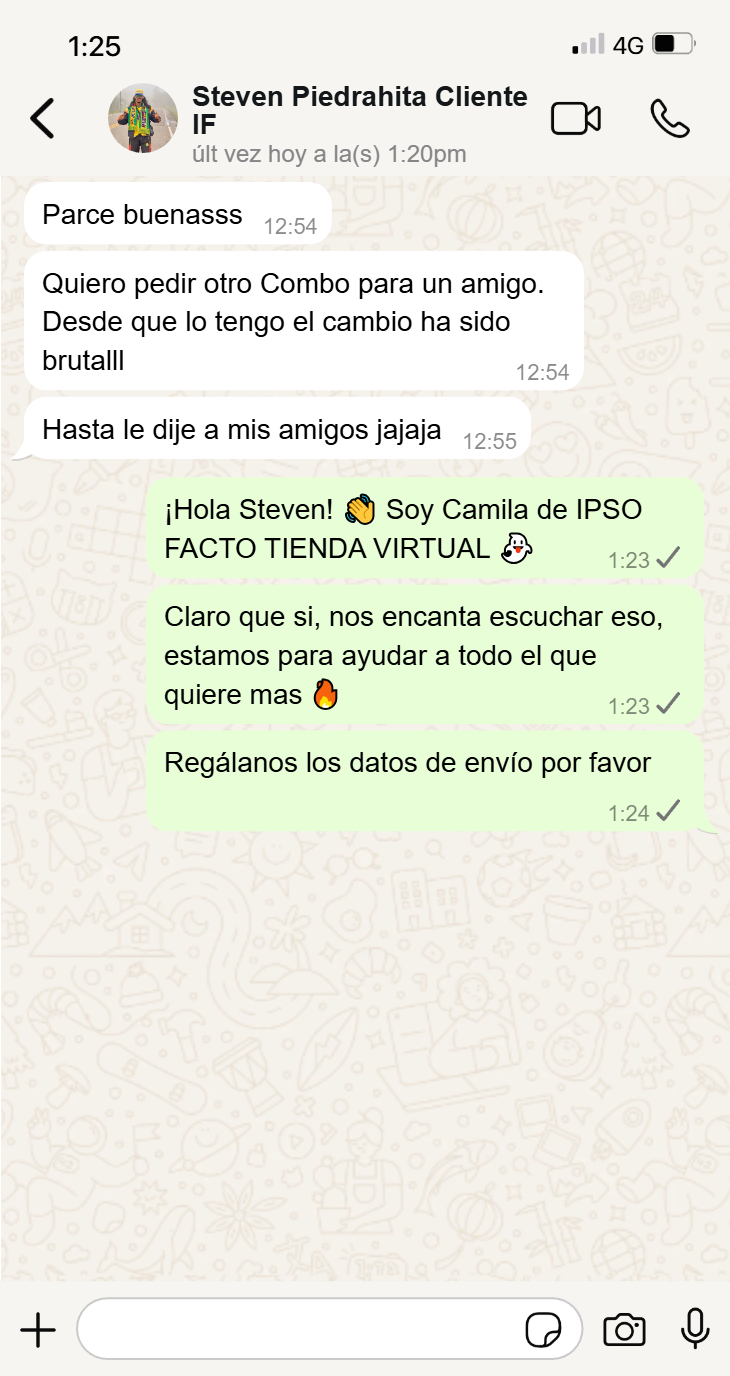Start a video call with Steven
730x1376 pixels.
click(x=576, y=117)
